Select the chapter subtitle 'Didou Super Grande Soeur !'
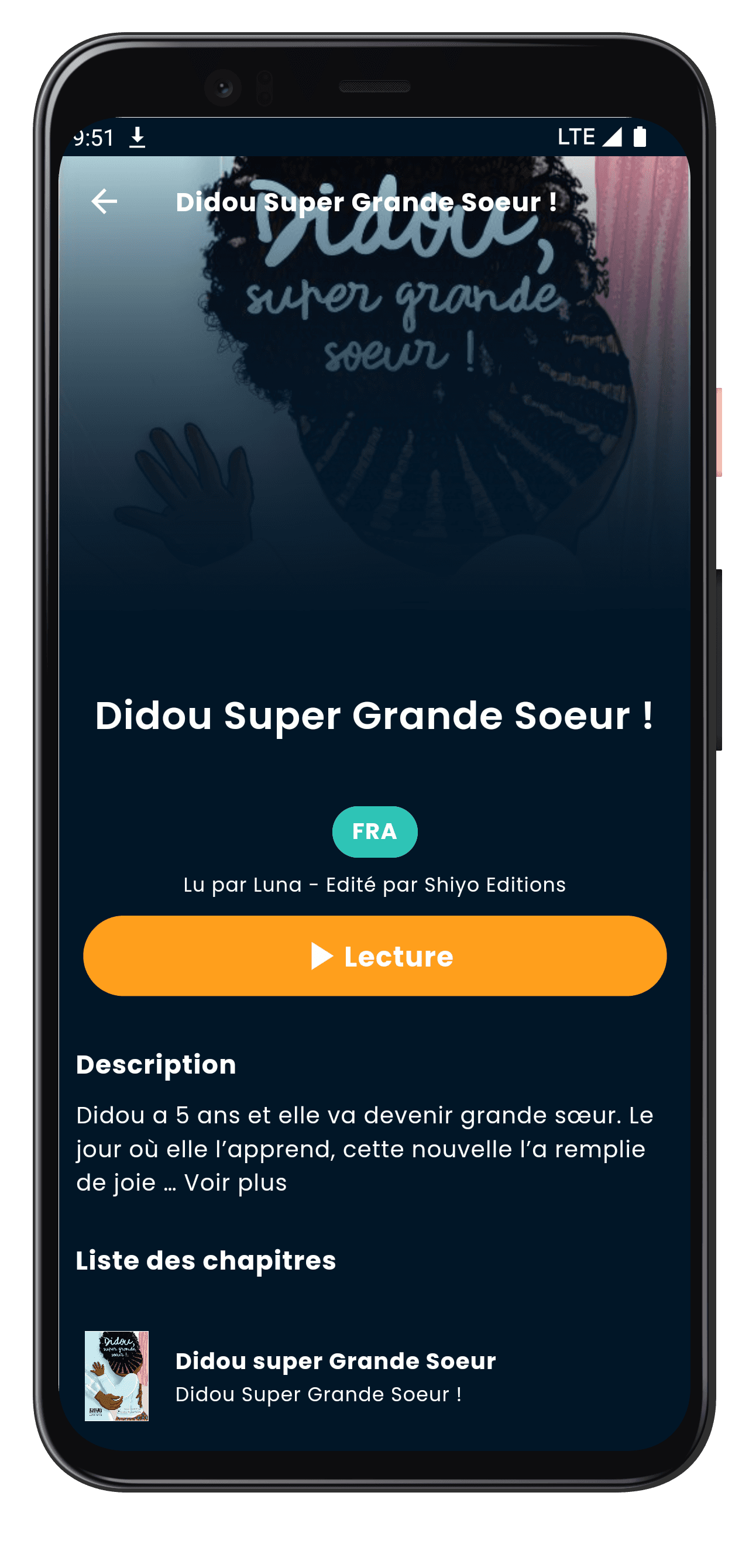The width and height of the screenshot is (749, 1568). pos(319,1394)
